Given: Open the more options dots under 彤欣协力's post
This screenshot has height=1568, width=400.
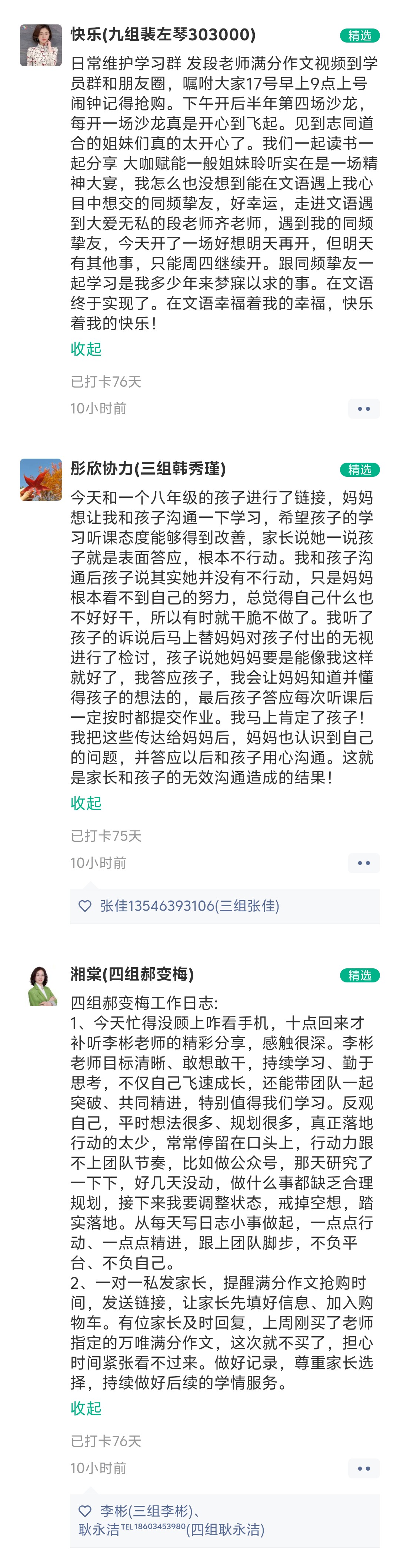Looking at the screenshot, I should pyautogui.click(x=363, y=862).
